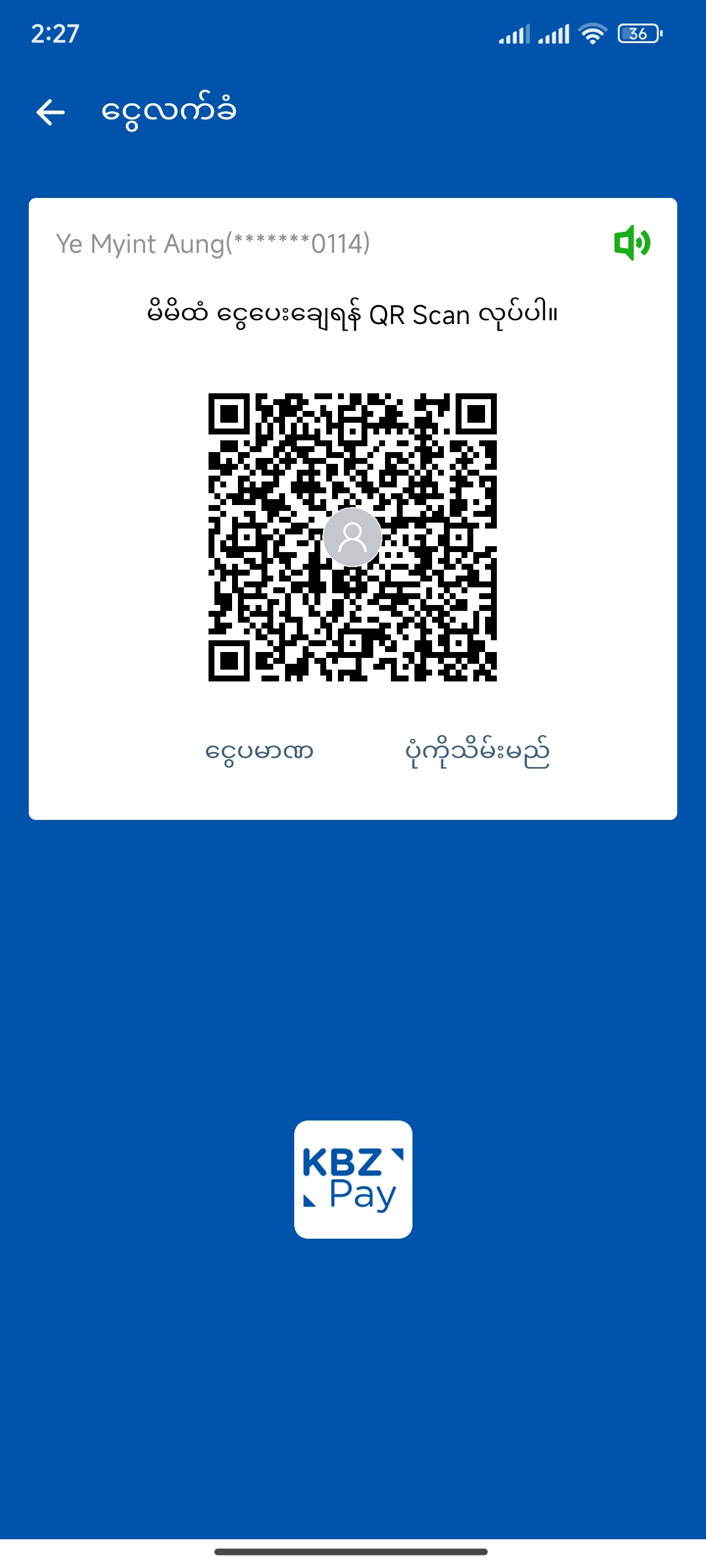Save the QR image with ပုံကိုသိမ်းမည်
This screenshot has height=1568, width=706.
pos(477,752)
